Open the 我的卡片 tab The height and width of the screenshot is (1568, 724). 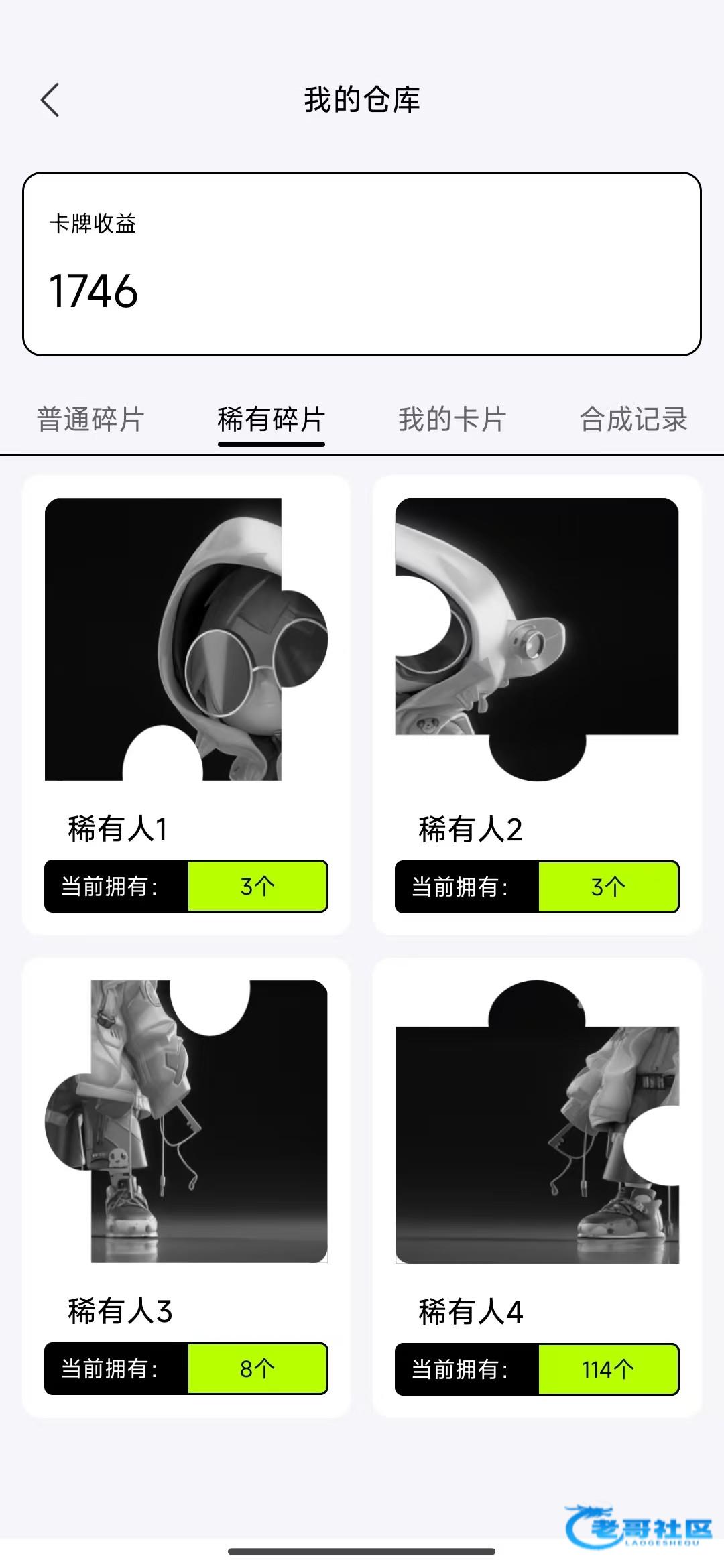pyautogui.click(x=452, y=419)
